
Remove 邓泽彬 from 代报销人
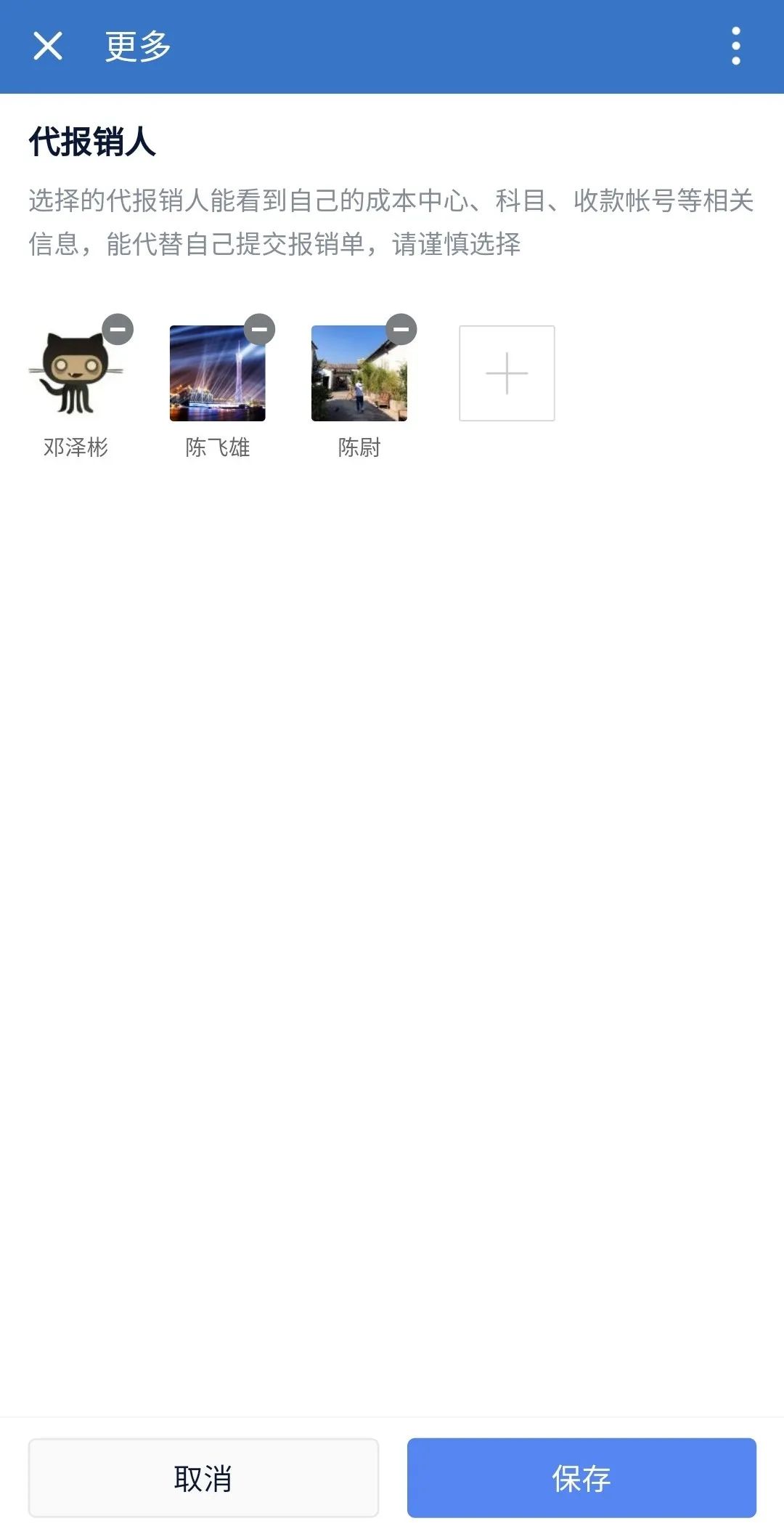click(x=118, y=329)
